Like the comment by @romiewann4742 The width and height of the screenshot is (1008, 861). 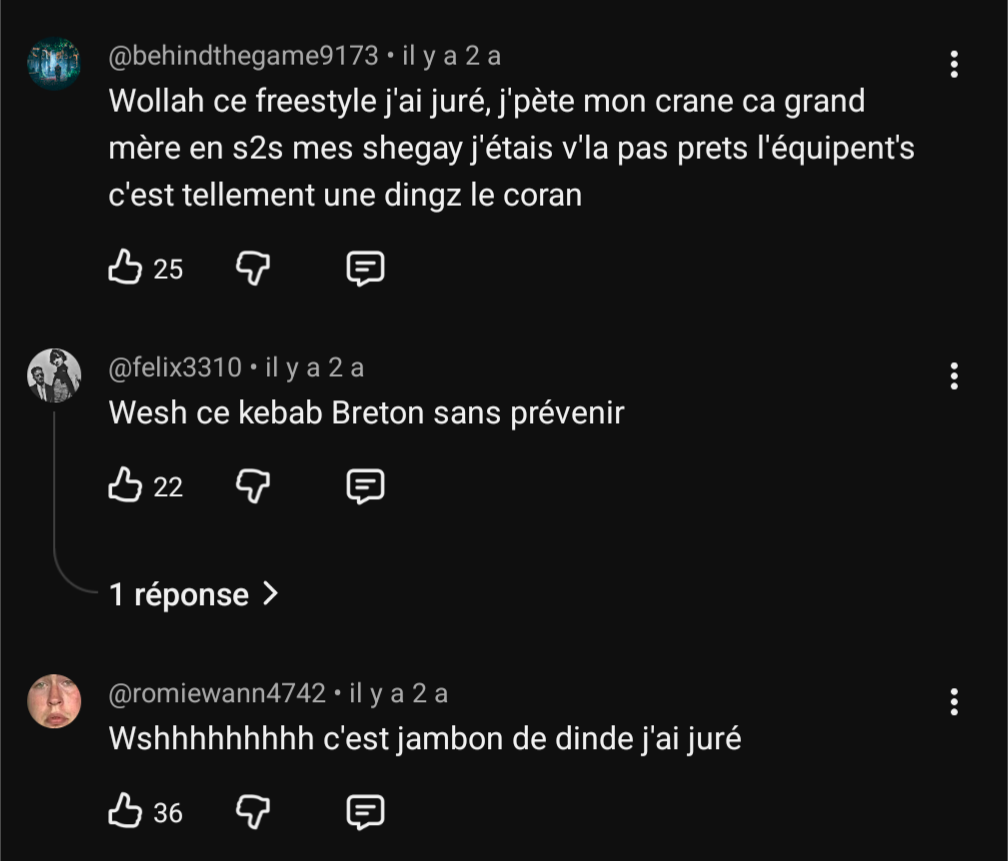pos(125,812)
